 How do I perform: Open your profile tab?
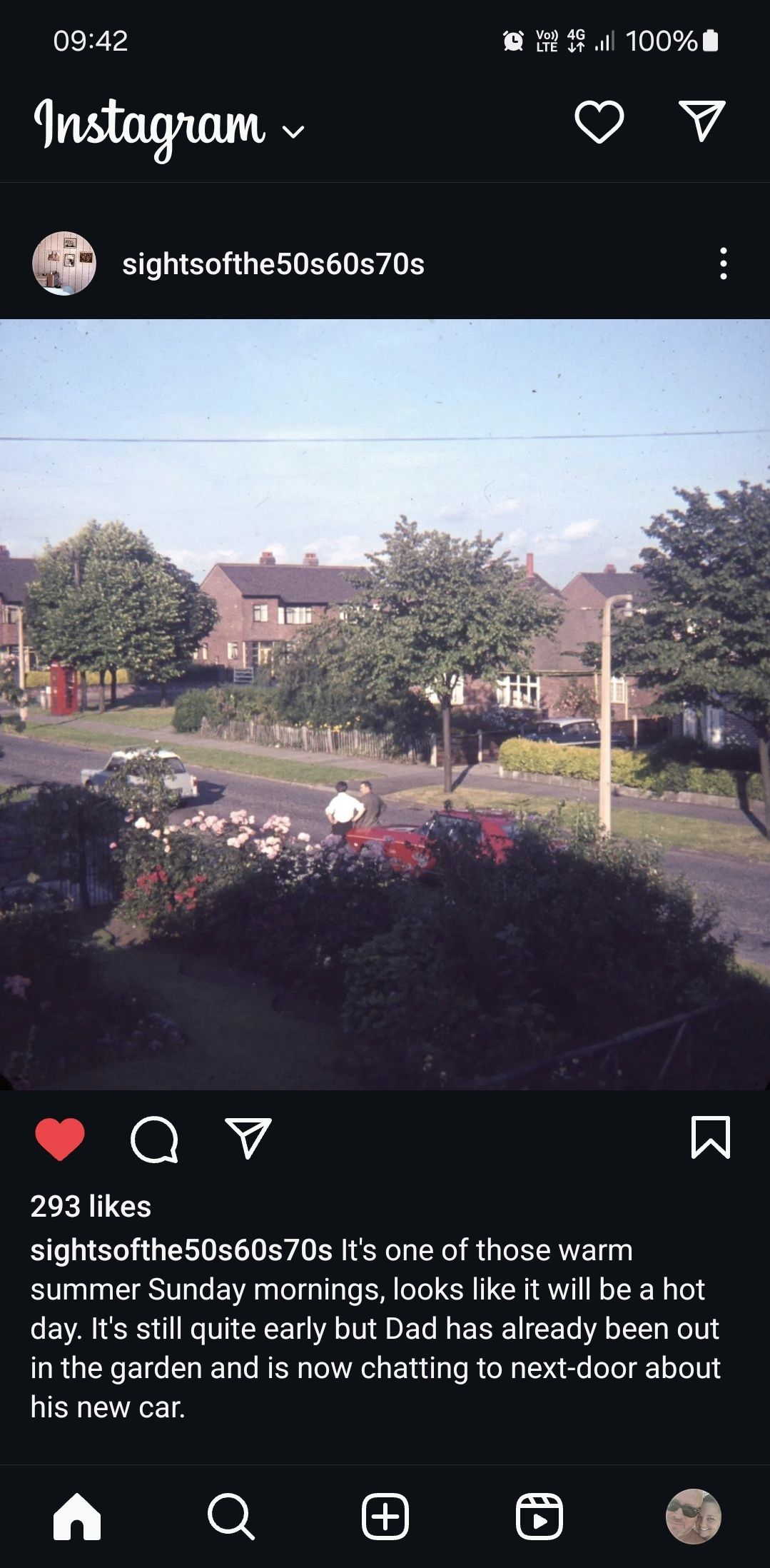(x=693, y=1516)
